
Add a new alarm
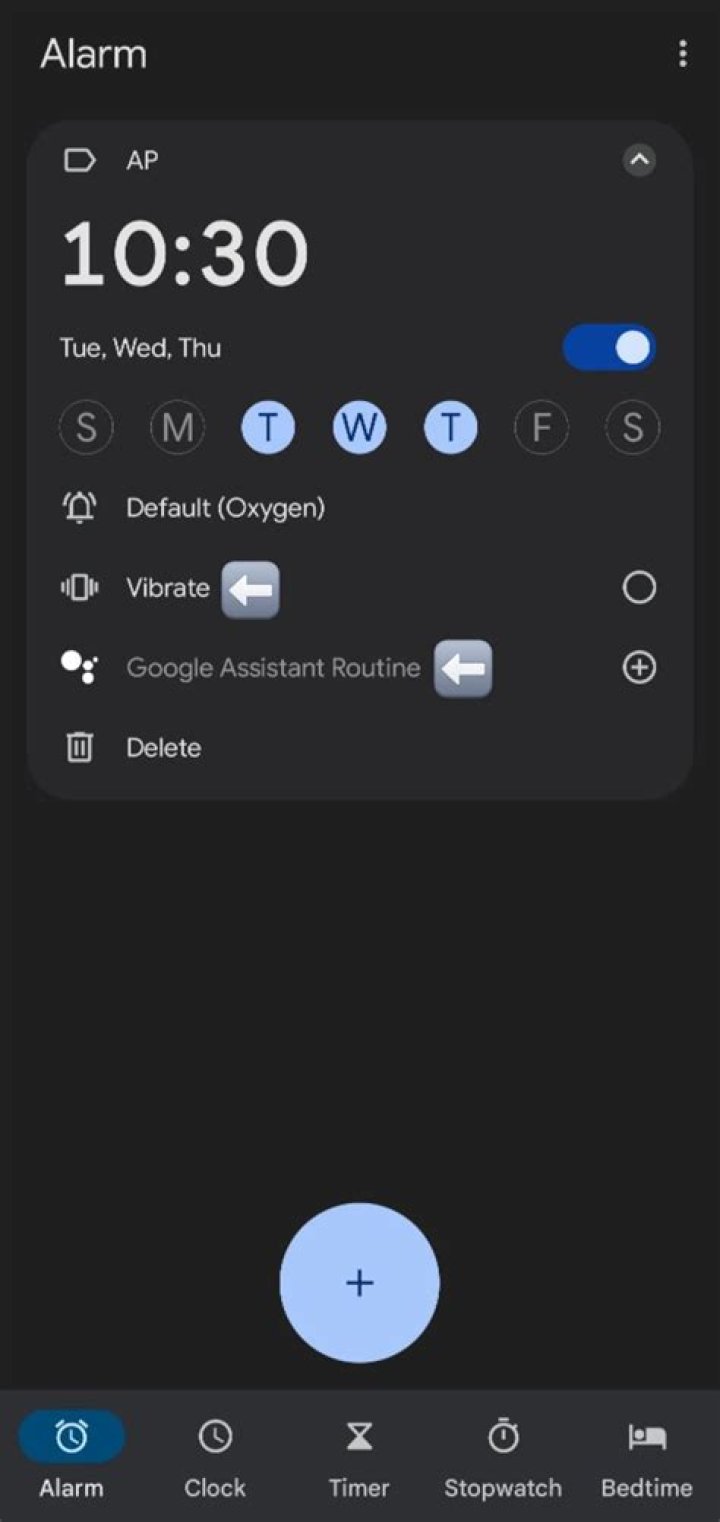(359, 1283)
